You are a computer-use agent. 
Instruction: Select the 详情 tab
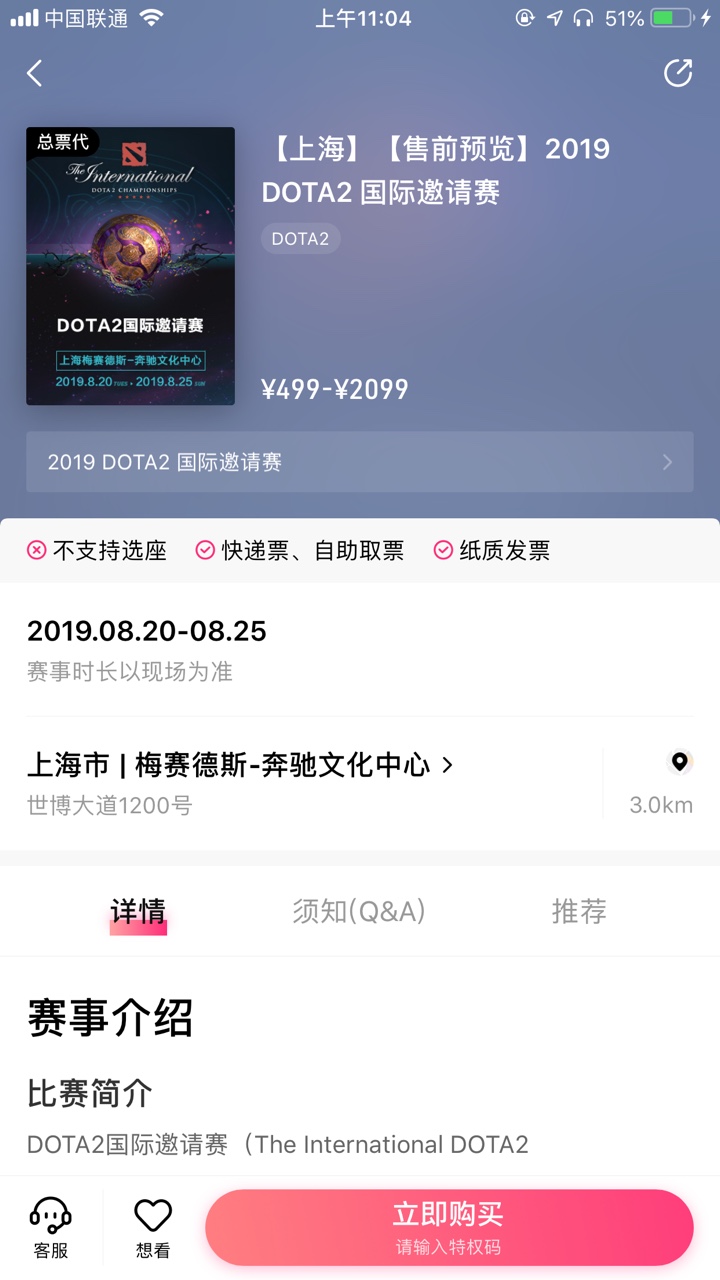[x=138, y=911]
